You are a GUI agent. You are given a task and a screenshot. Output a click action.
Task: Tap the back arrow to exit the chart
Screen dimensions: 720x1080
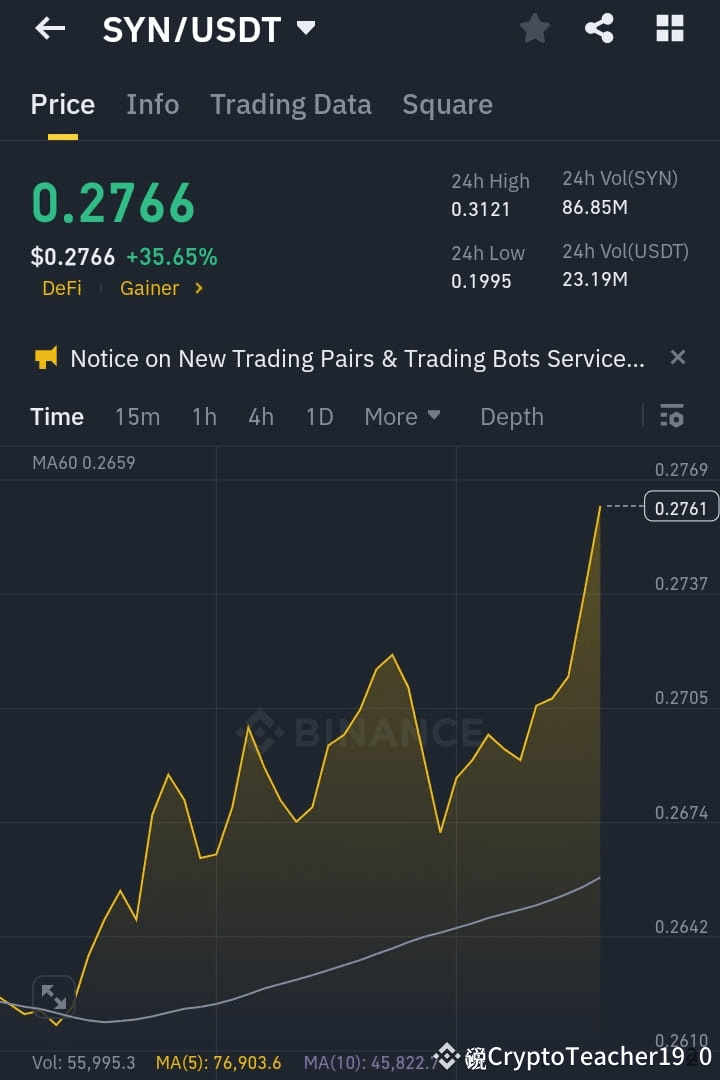(49, 28)
